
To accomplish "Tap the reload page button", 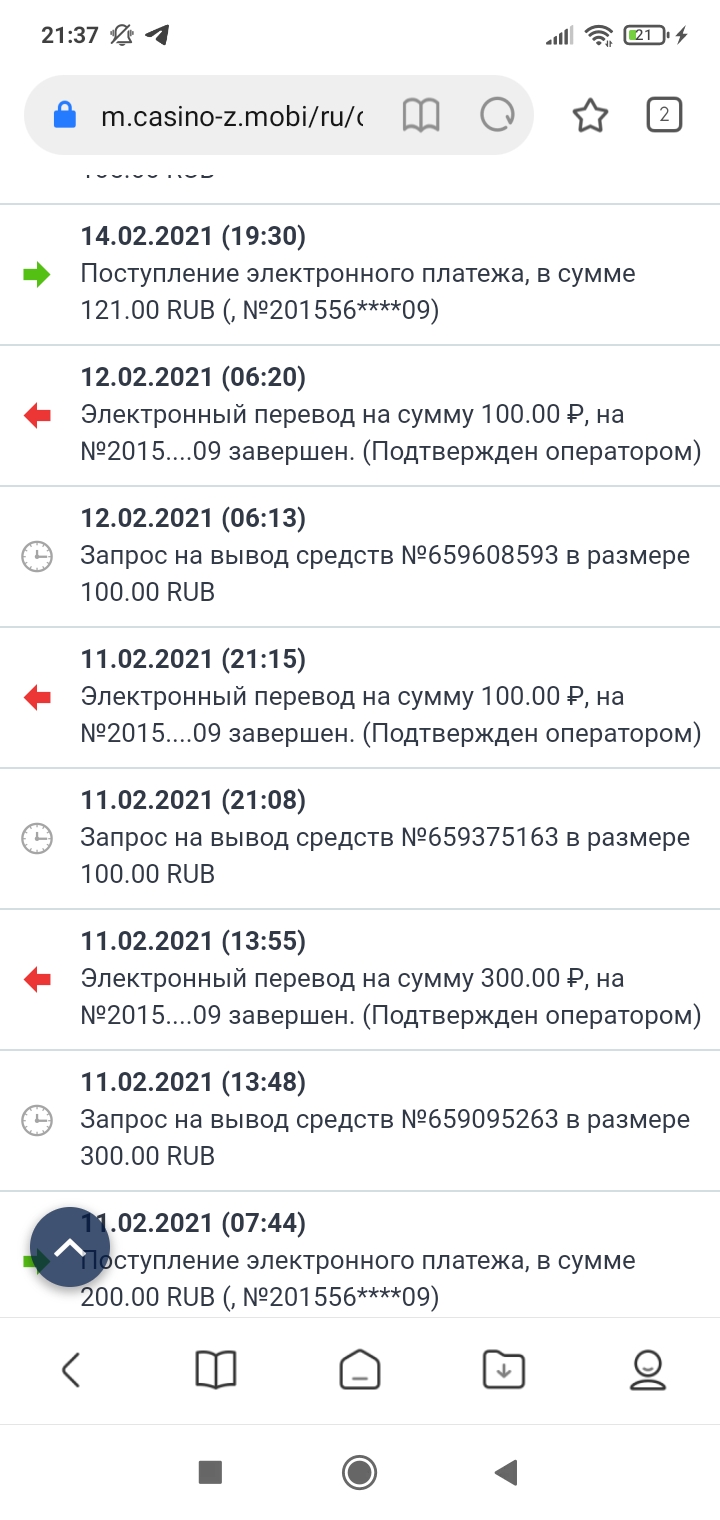I will point(498,114).
